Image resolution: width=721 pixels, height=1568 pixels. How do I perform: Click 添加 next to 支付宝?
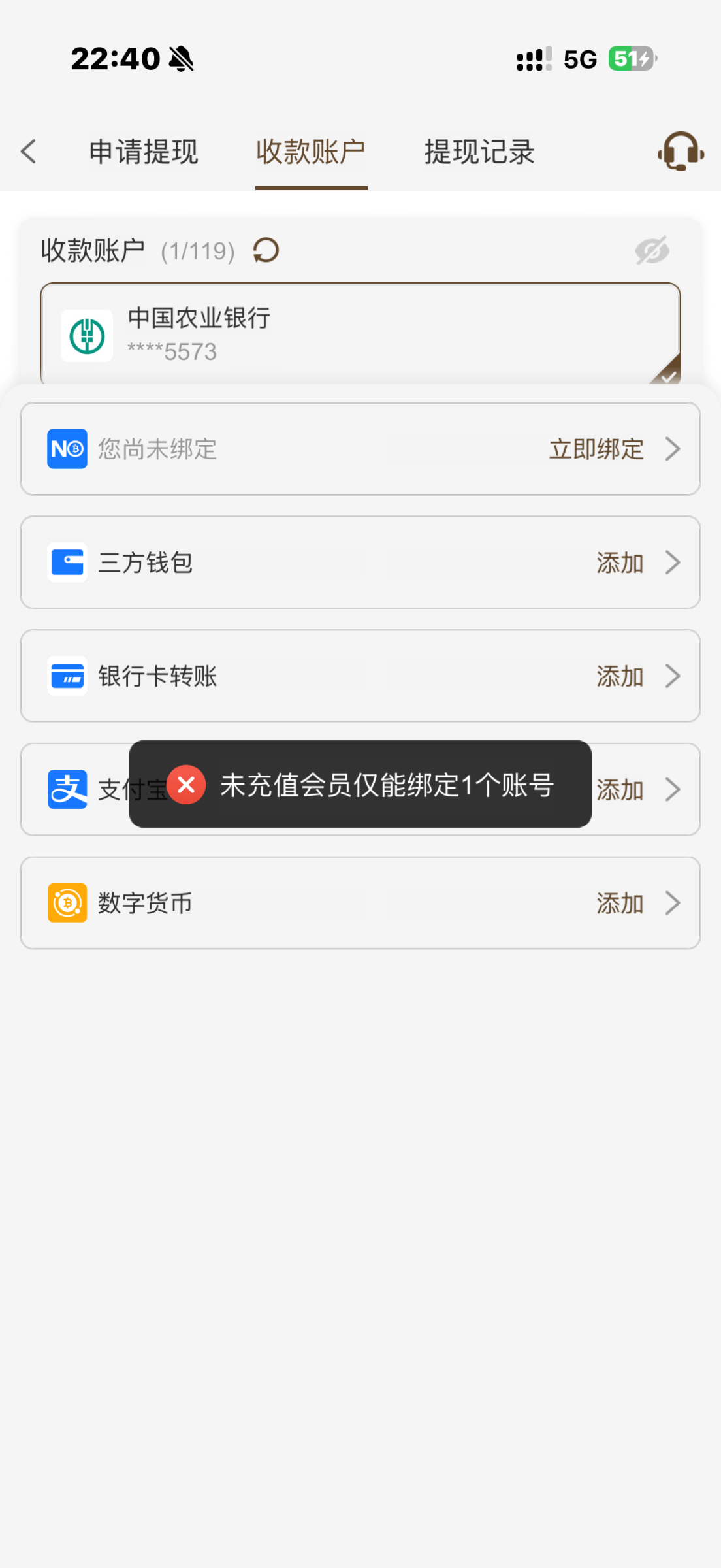[x=618, y=789]
